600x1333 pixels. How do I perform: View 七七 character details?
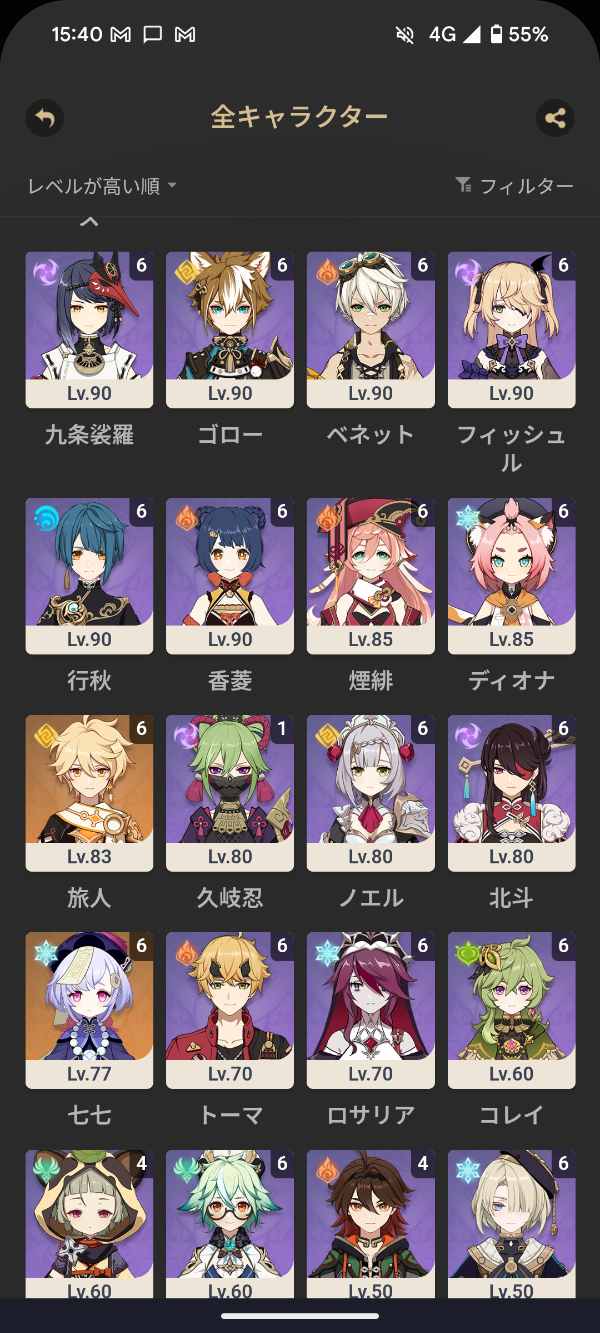point(89,1010)
